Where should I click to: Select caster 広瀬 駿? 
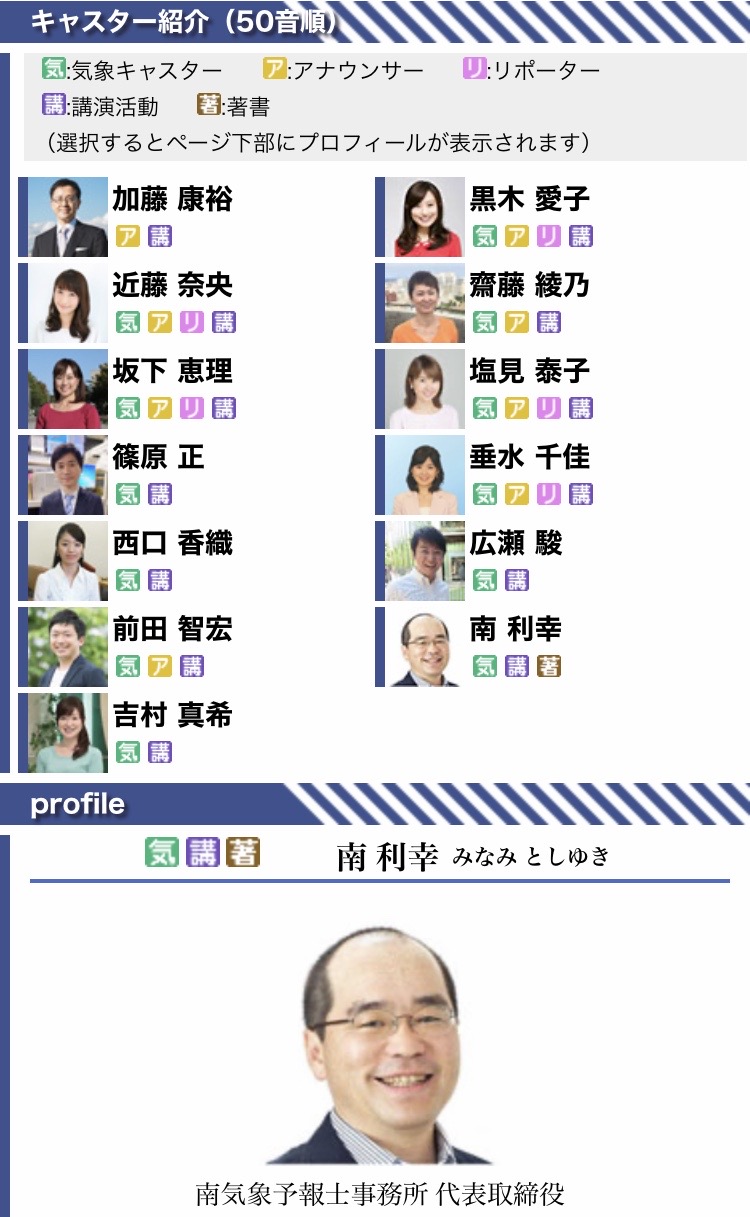click(x=516, y=544)
